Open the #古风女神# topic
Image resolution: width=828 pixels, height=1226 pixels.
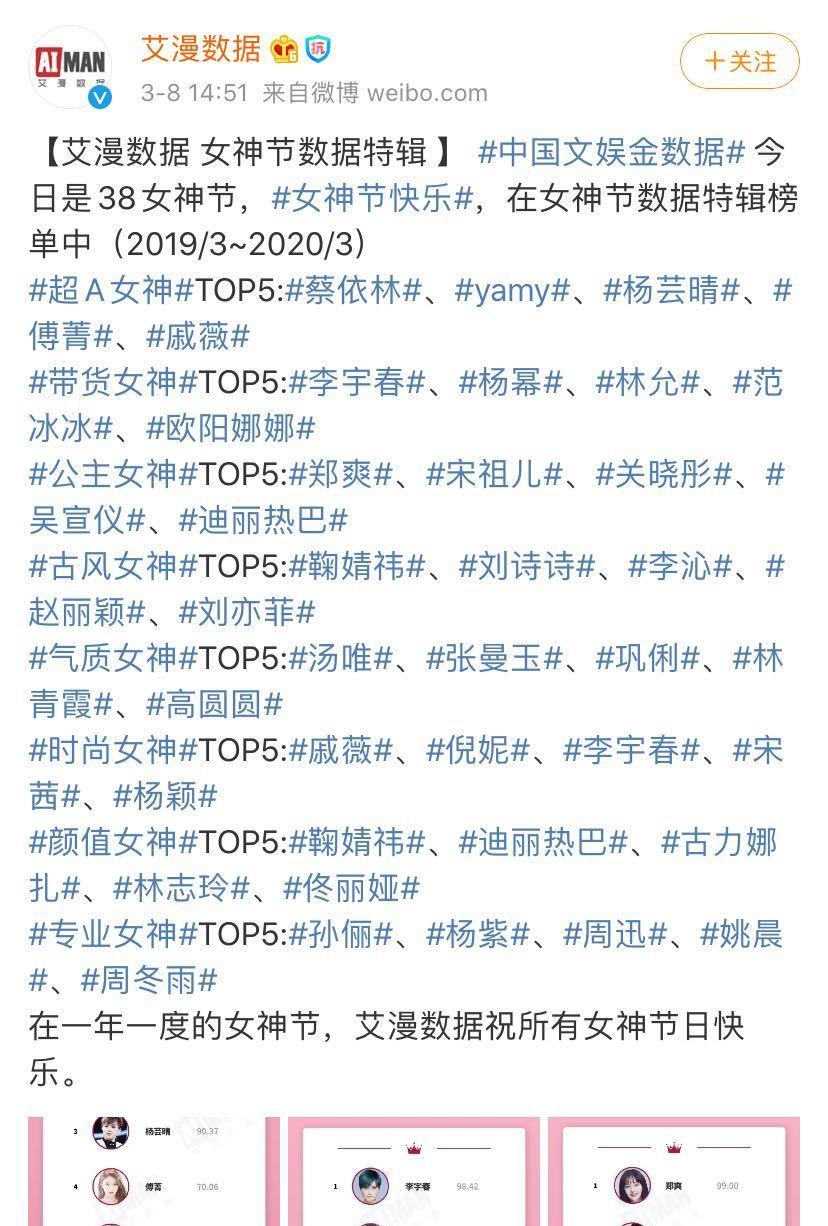(x=111, y=566)
